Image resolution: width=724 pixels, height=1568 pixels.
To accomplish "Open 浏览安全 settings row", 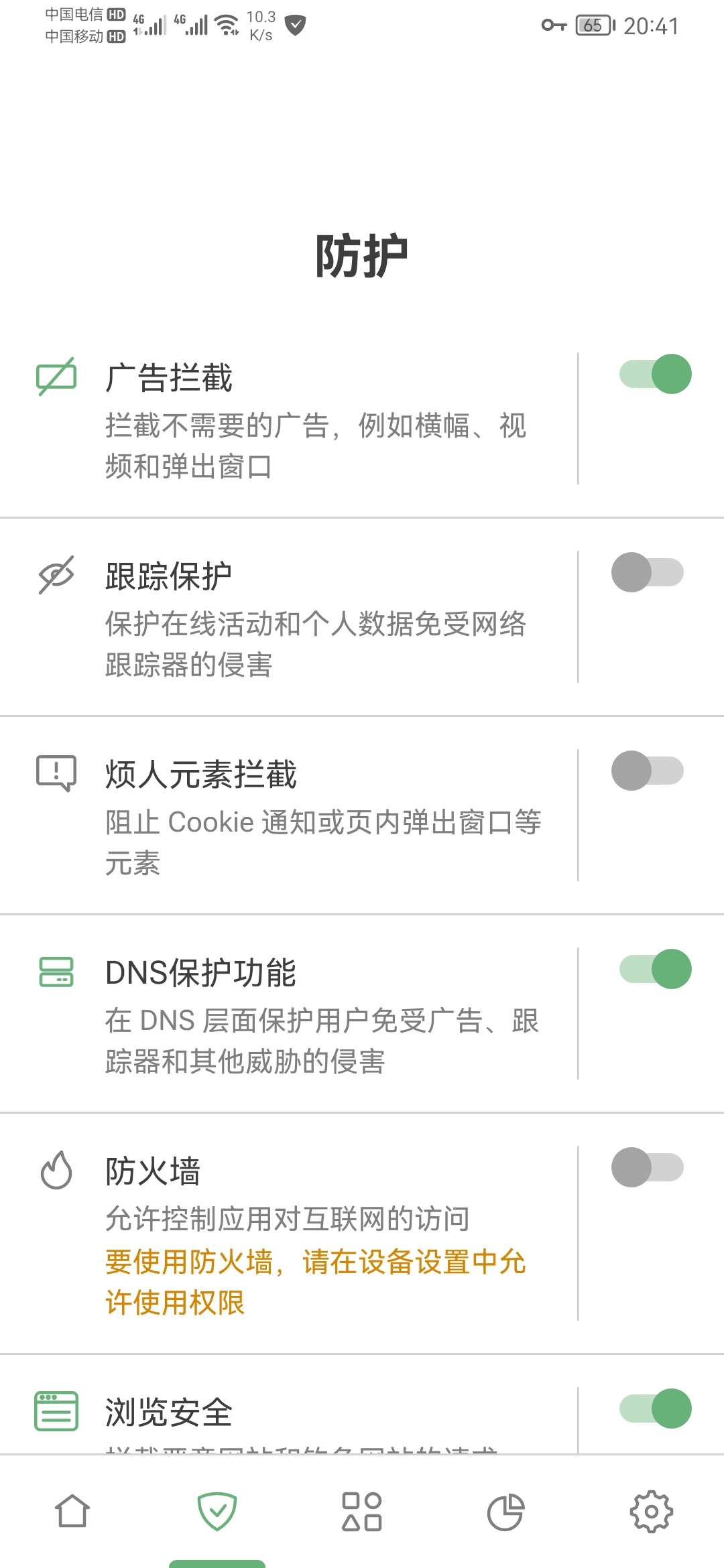I will [302, 1414].
